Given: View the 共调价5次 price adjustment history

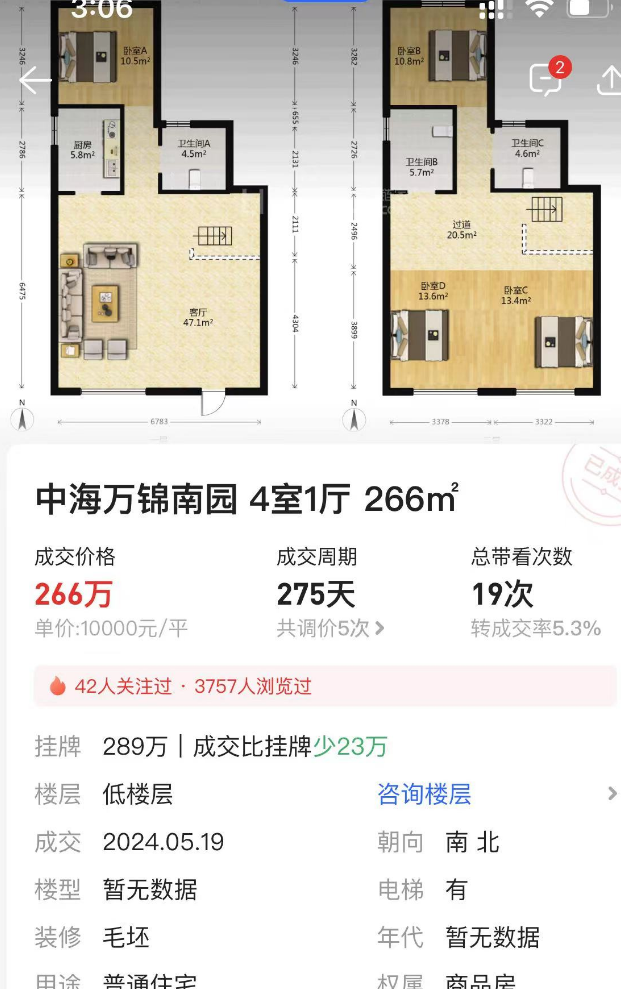Looking at the screenshot, I should click(330, 628).
